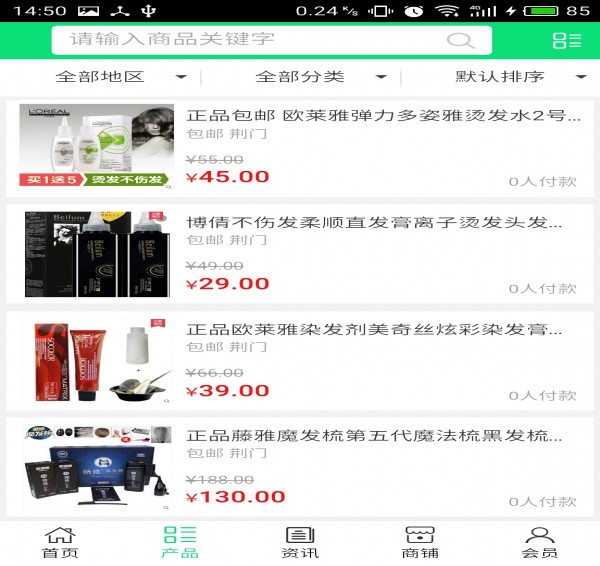Image resolution: width=600 pixels, height=566 pixels.
Task: Select the 欧莱雅染发剂美奇丝 product
Action: [x=375, y=329]
